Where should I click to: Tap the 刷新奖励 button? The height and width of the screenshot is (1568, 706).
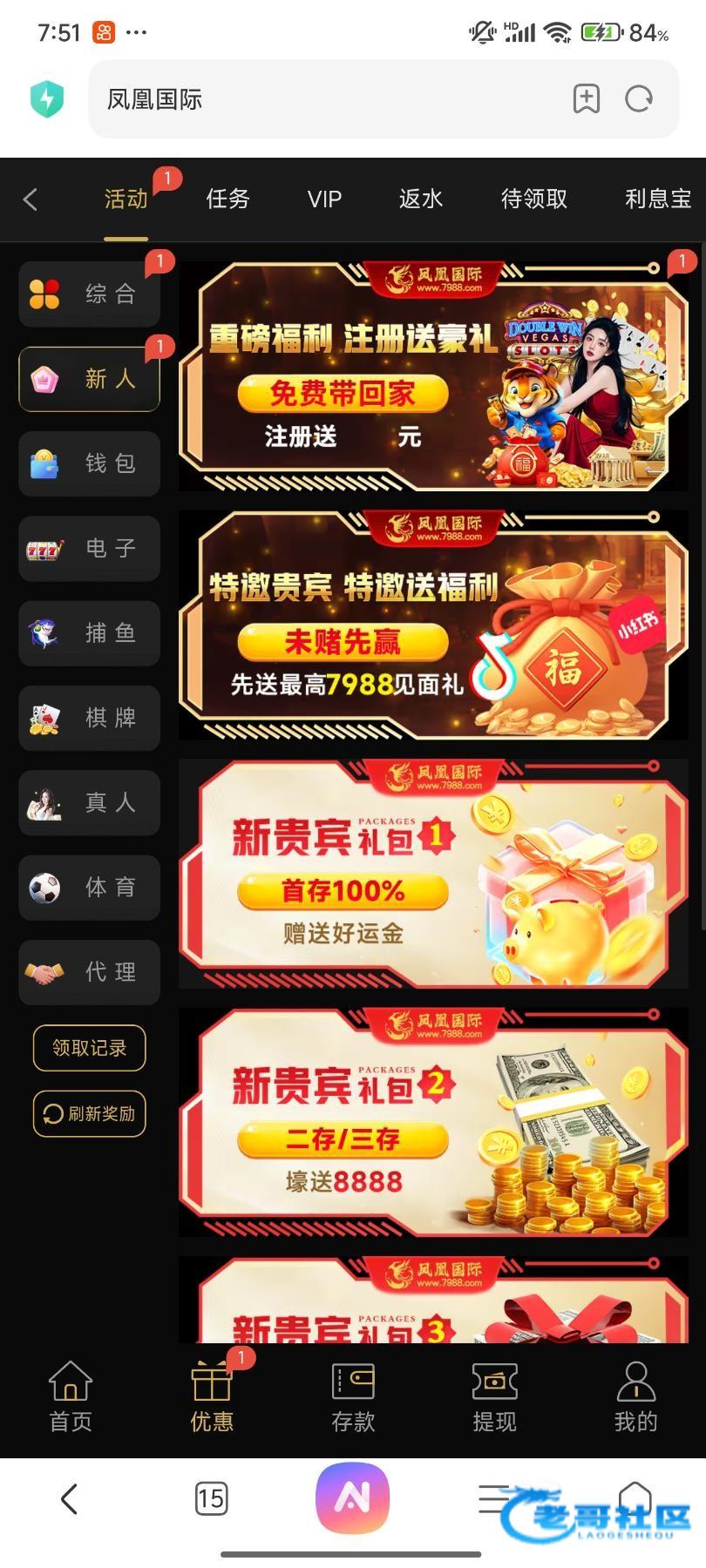[x=90, y=1114]
